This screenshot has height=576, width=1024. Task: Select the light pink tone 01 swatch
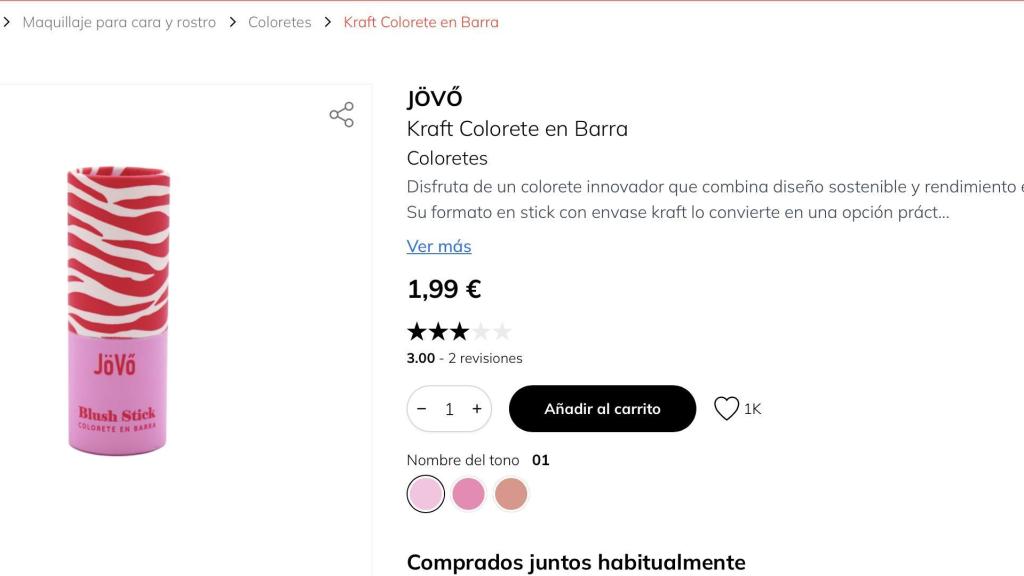pos(426,494)
